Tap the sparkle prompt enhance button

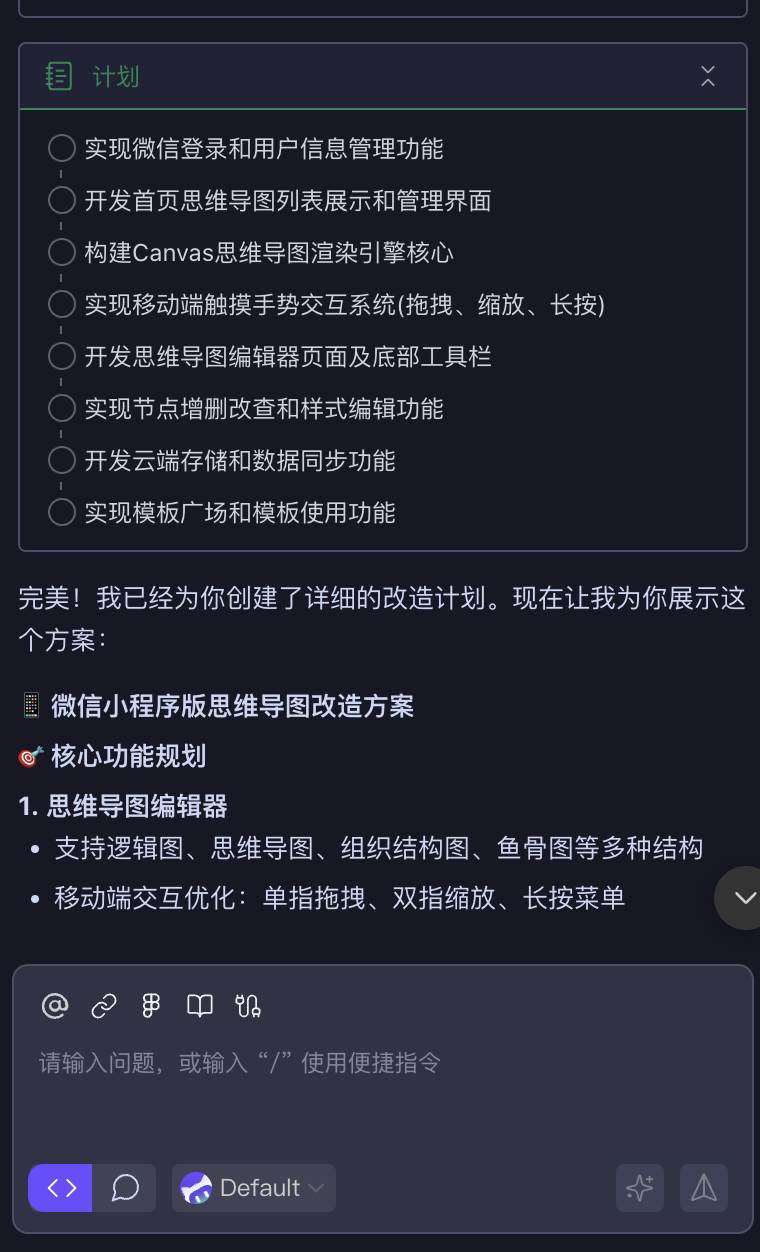coord(640,1188)
